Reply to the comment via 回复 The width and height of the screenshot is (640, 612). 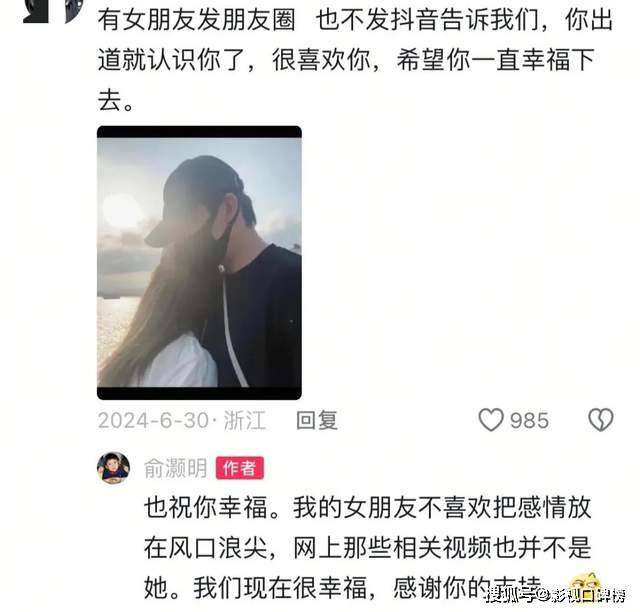(x=317, y=420)
